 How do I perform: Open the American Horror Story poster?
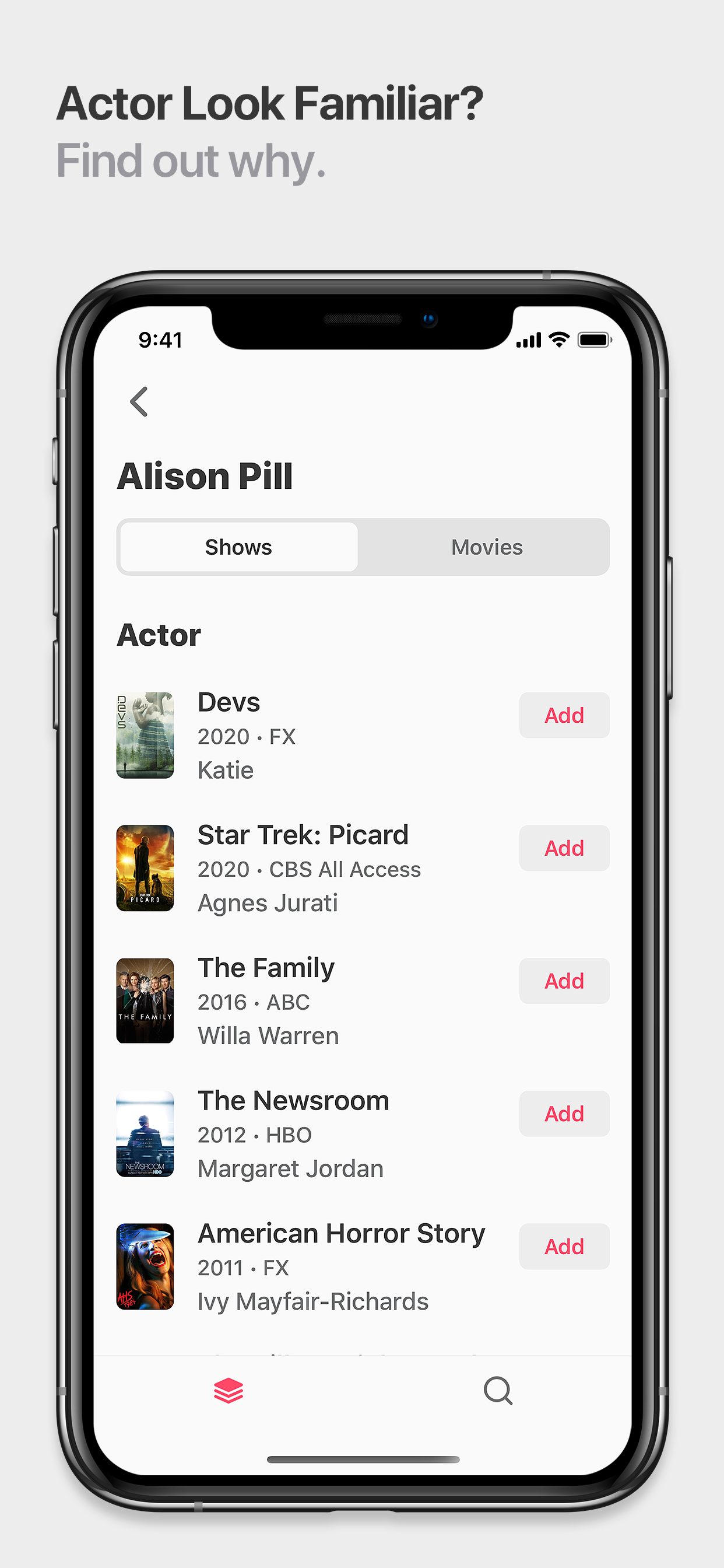tap(145, 1265)
